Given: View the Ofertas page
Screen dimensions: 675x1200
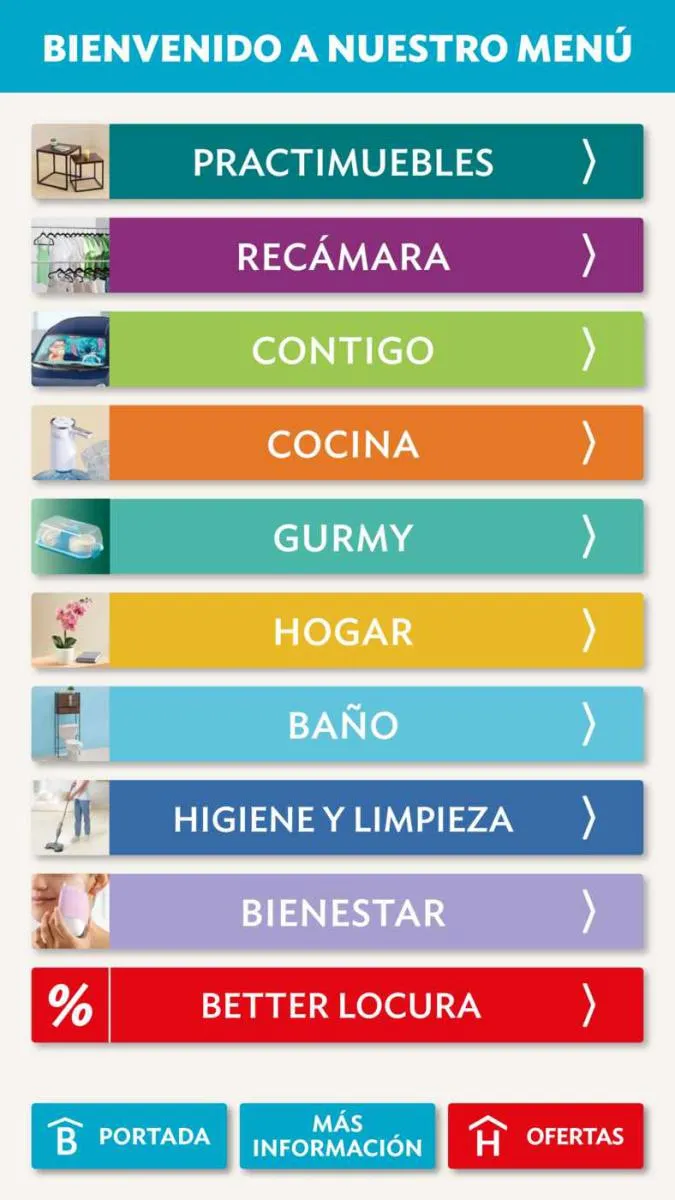Looking at the screenshot, I should (546, 1136).
